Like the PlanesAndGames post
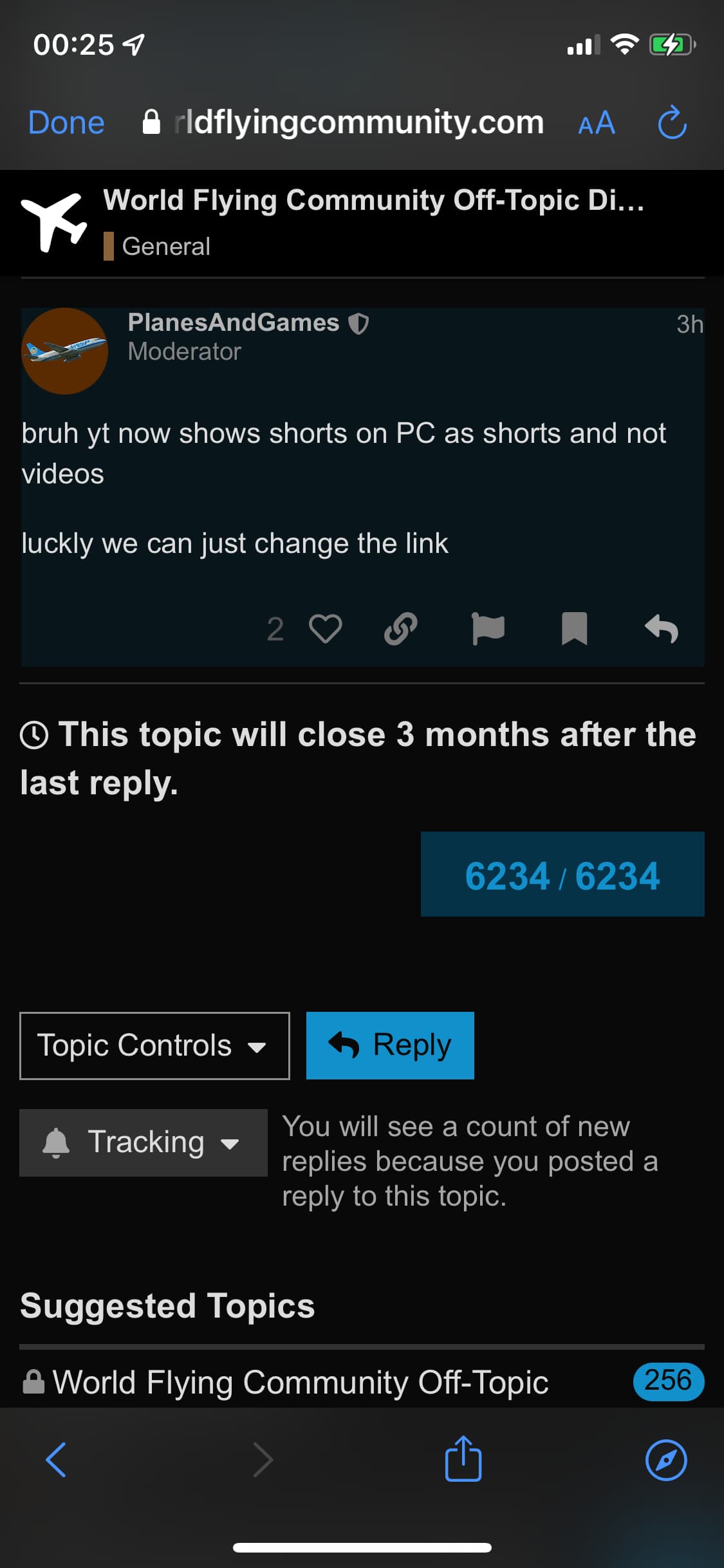Viewport: 724px width, 1568px height. (326, 629)
